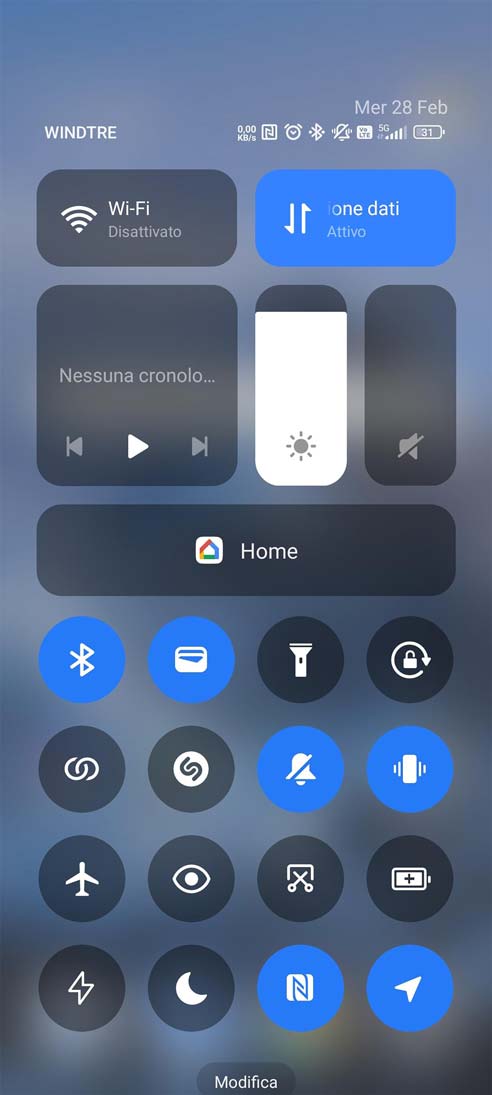Toggle the screen rotation lock
The width and height of the screenshot is (492, 1095).
410,659
